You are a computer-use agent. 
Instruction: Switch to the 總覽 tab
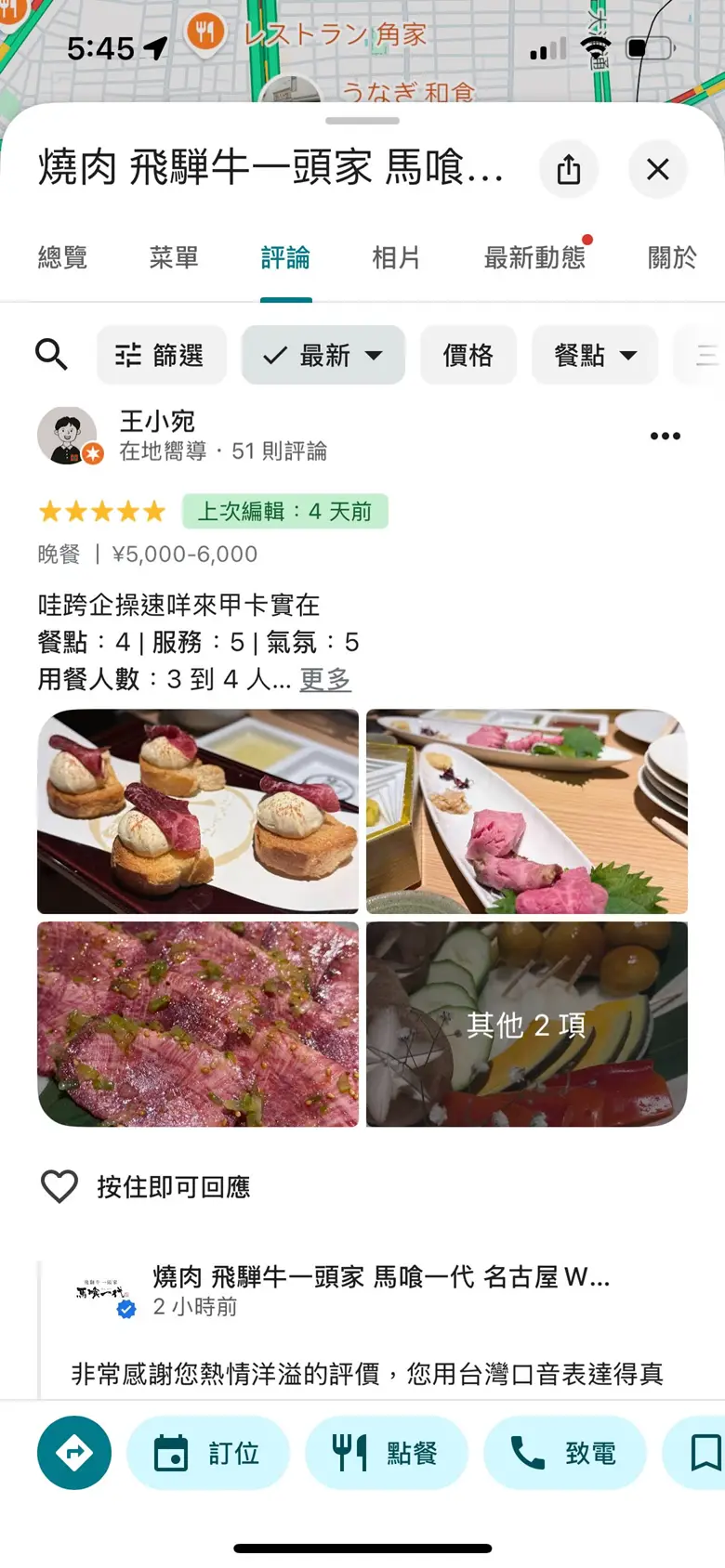click(x=63, y=257)
